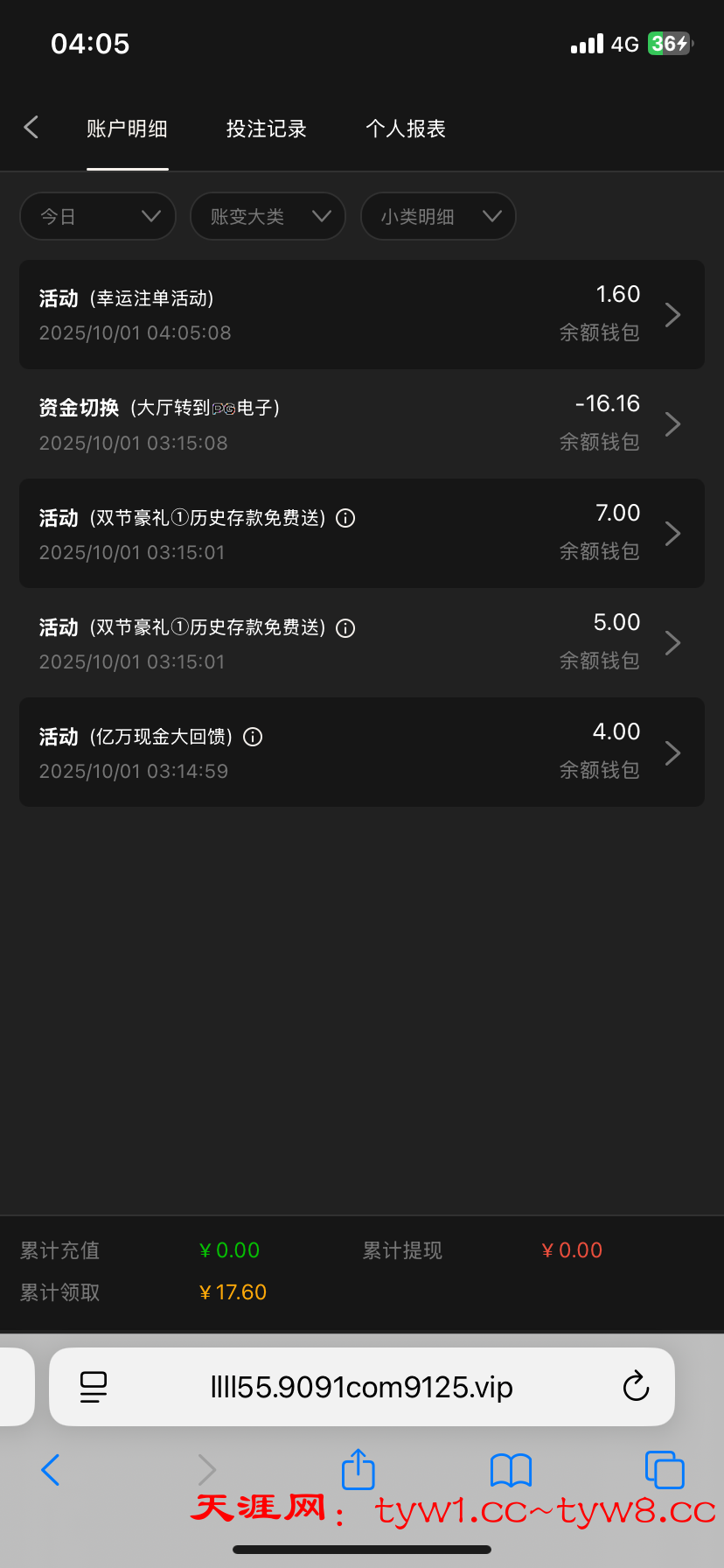The width and height of the screenshot is (724, 1568).
Task: Open the 双节豪礼 7.00 activity record
Action: pos(362,533)
